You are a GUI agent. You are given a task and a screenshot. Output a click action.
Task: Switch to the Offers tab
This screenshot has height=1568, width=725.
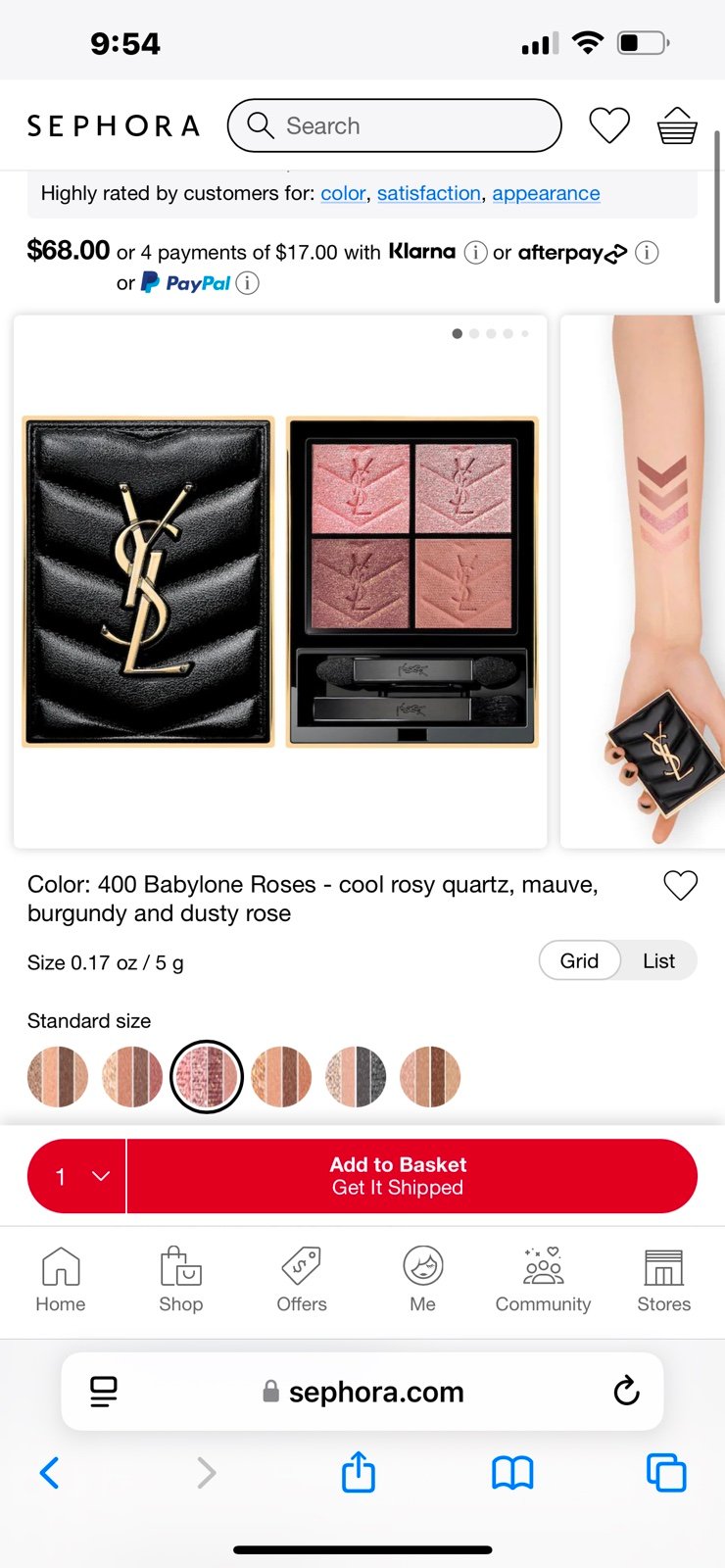pos(302,1280)
